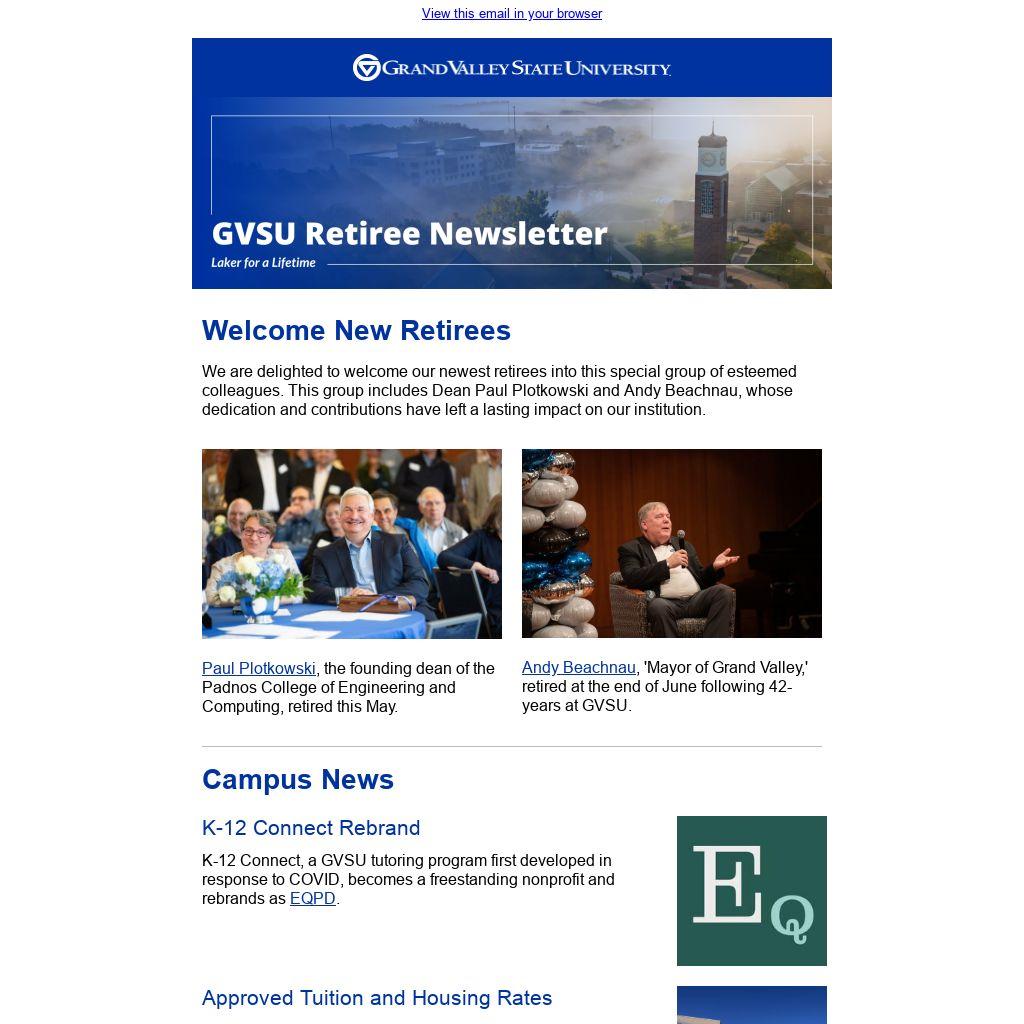The image size is (1024, 1024).
Task: Visit the EQPD link
Action: coord(312,899)
